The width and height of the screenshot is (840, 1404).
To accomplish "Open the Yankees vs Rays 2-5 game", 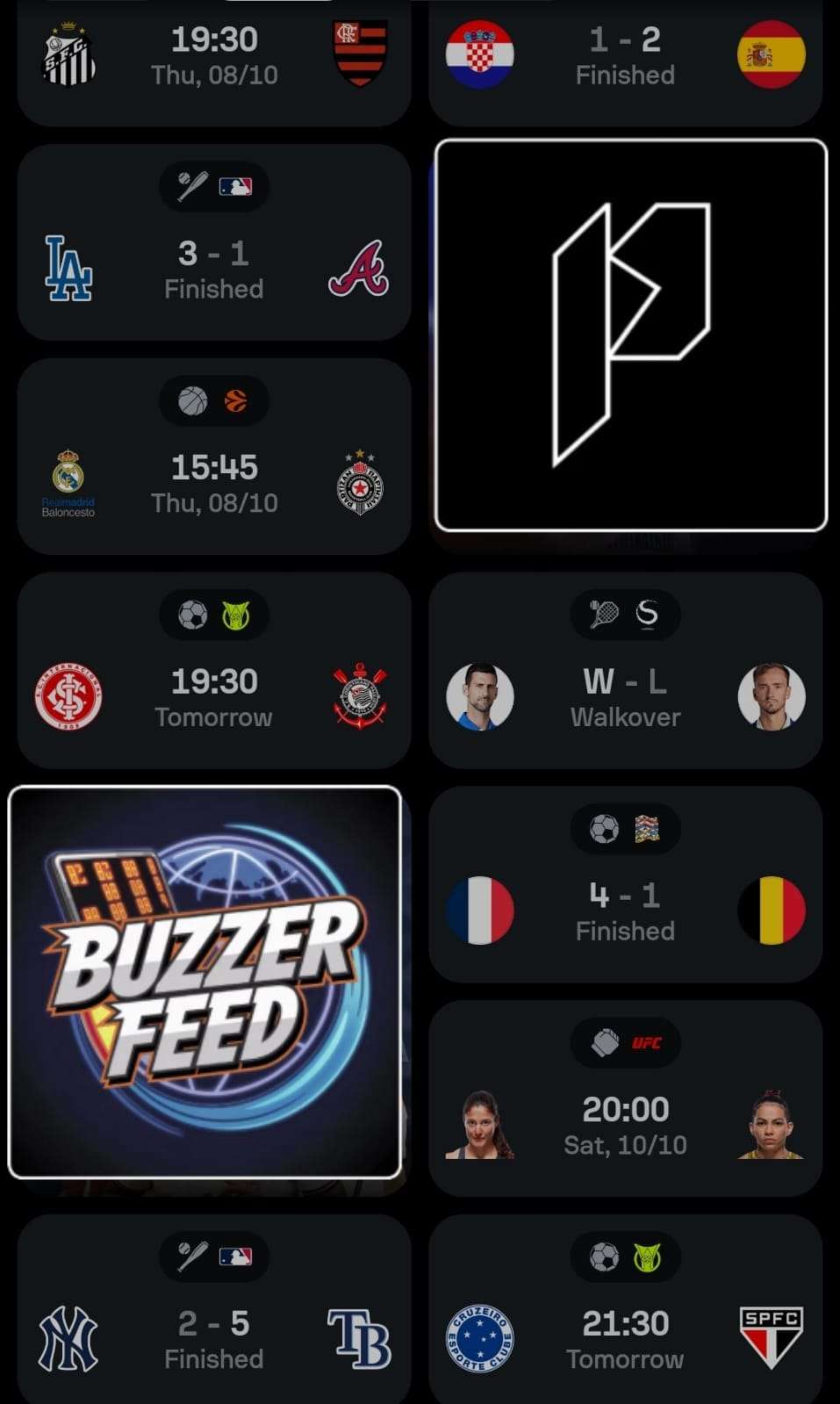I will click(214, 1309).
